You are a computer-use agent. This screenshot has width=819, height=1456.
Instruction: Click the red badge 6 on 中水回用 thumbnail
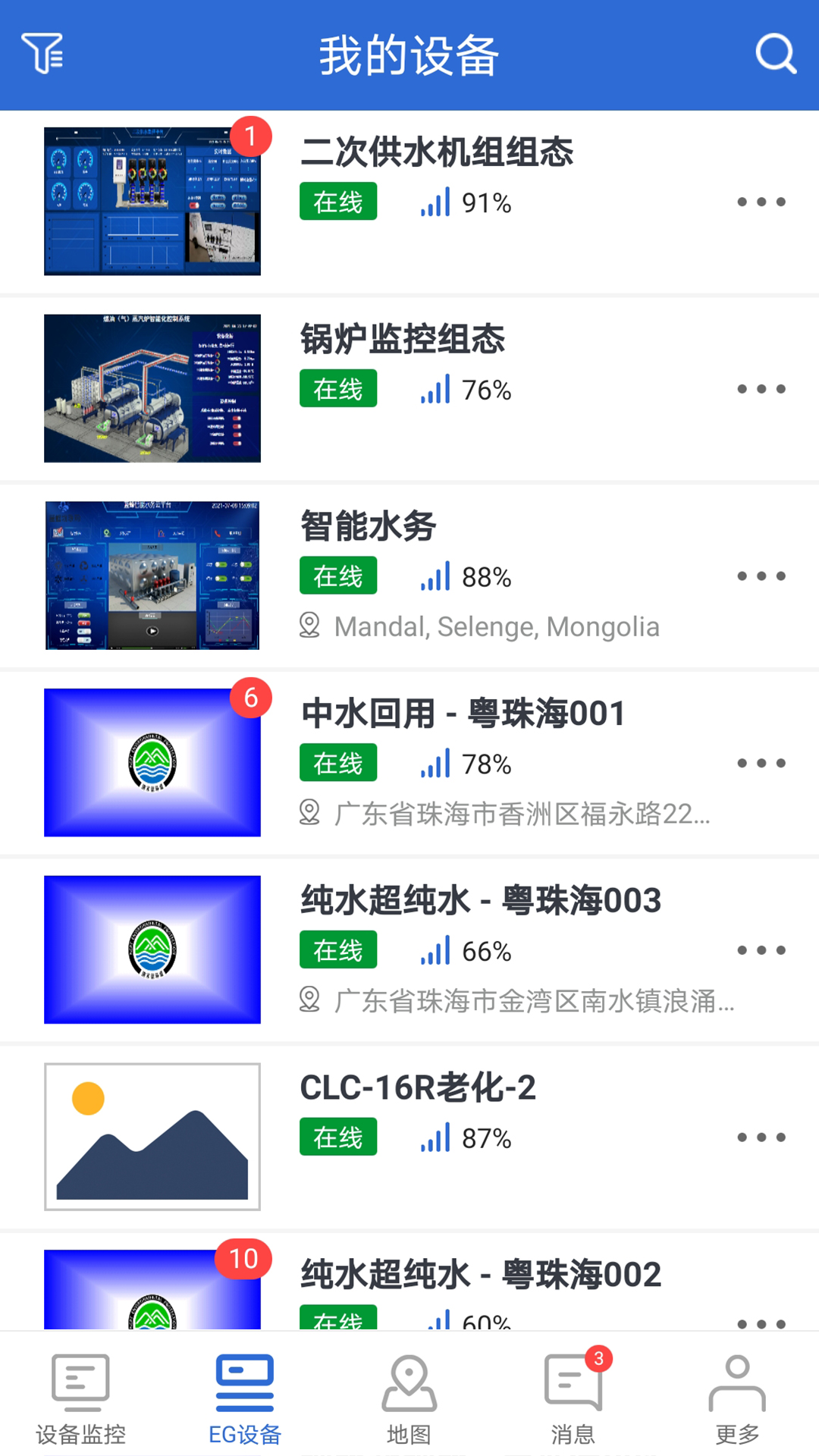[x=250, y=698]
